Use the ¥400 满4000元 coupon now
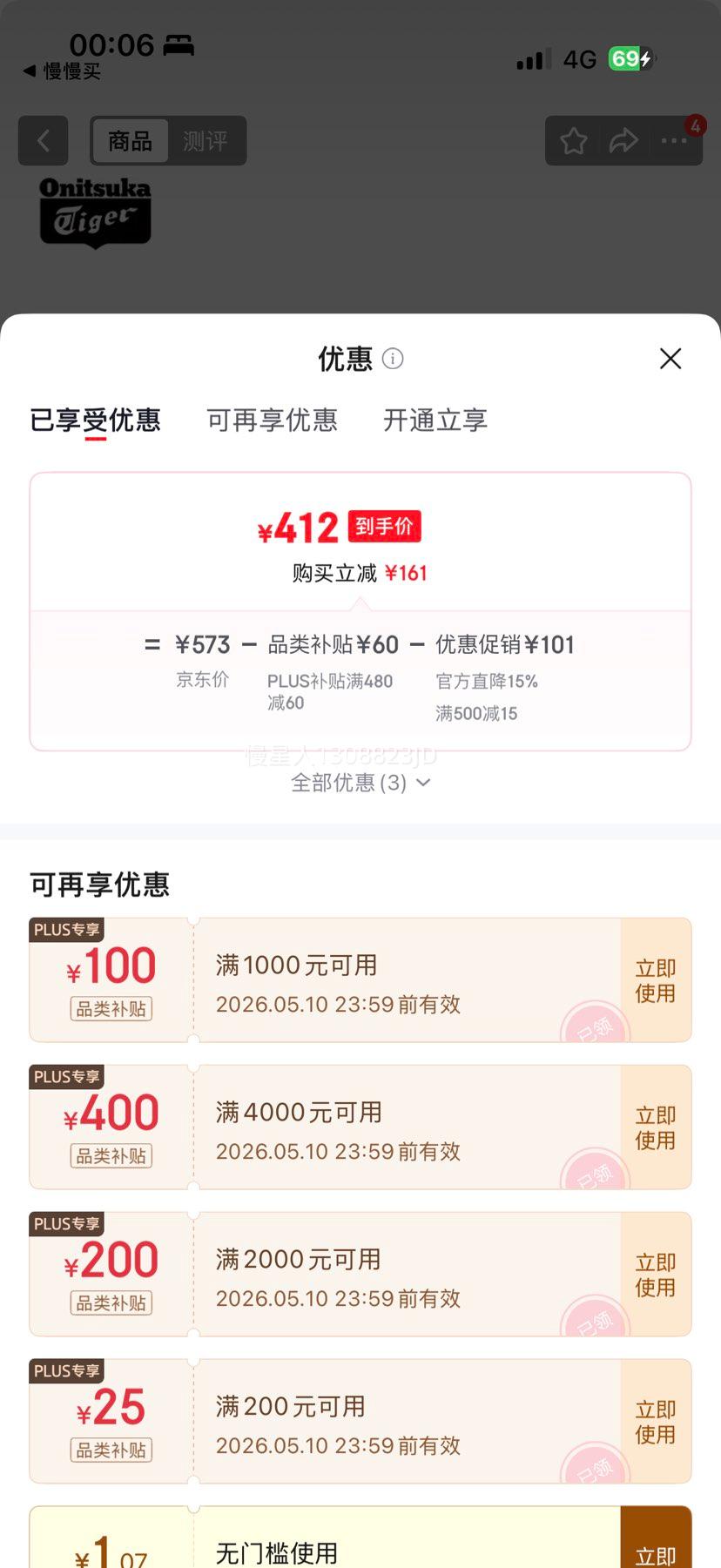 pos(656,1127)
